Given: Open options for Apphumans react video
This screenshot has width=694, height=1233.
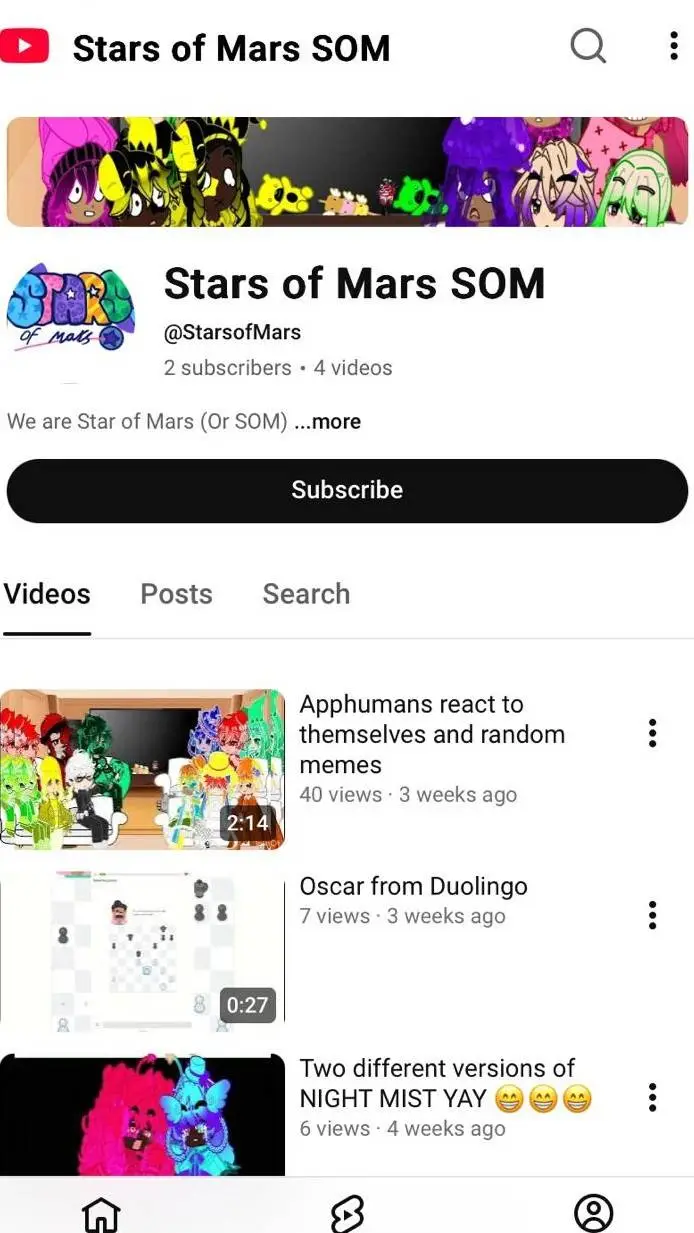Looking at the screenshot, I should 652,733.
